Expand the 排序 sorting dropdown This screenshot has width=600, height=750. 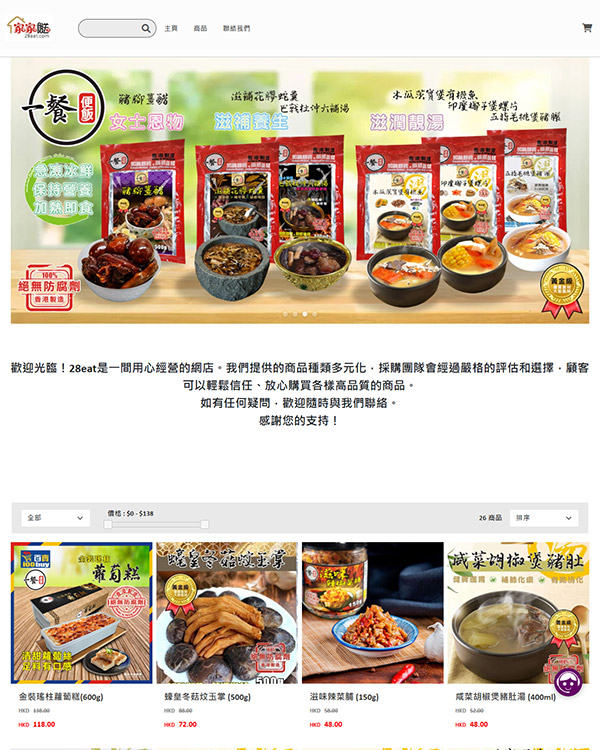(543, 518)
